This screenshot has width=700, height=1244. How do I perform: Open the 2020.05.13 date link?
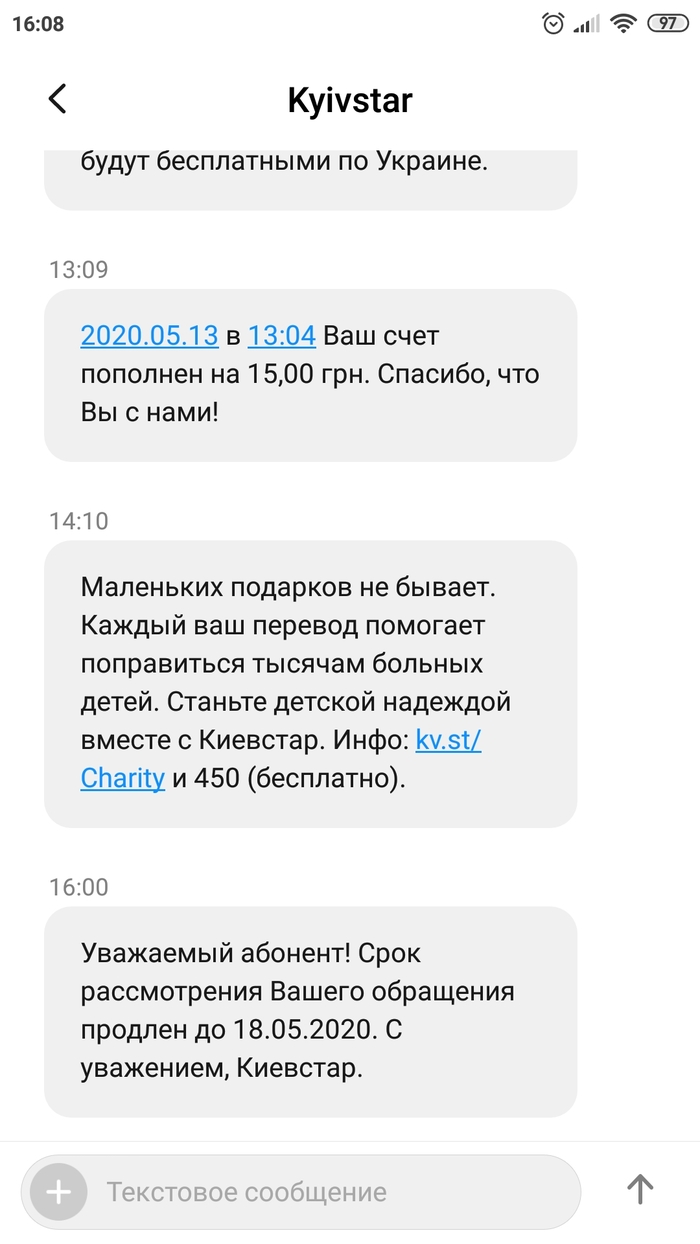pyautogui.click(x=149, y=335)
